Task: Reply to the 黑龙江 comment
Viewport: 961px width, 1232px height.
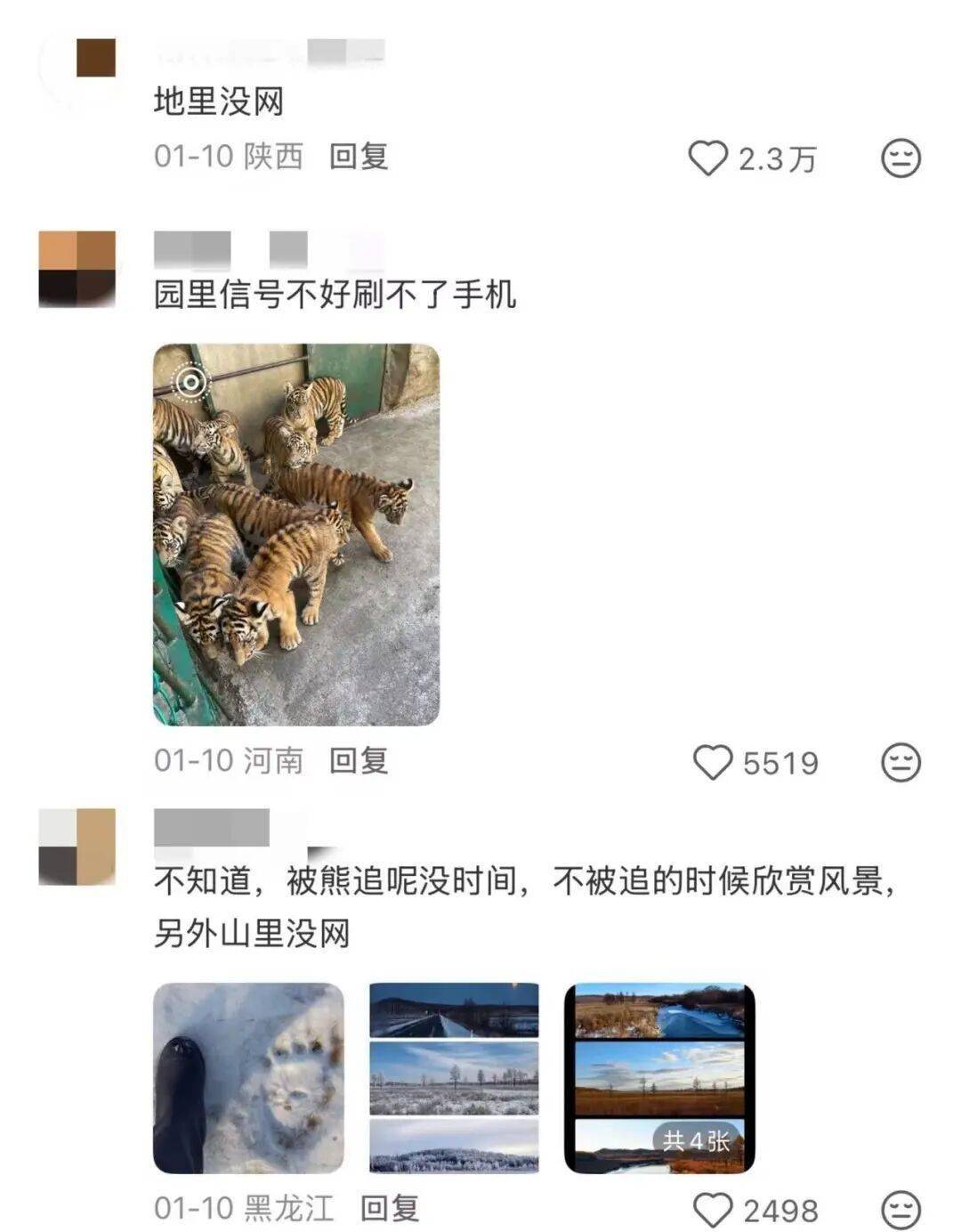Action: pyautogui.click(x=390, y=1208)
